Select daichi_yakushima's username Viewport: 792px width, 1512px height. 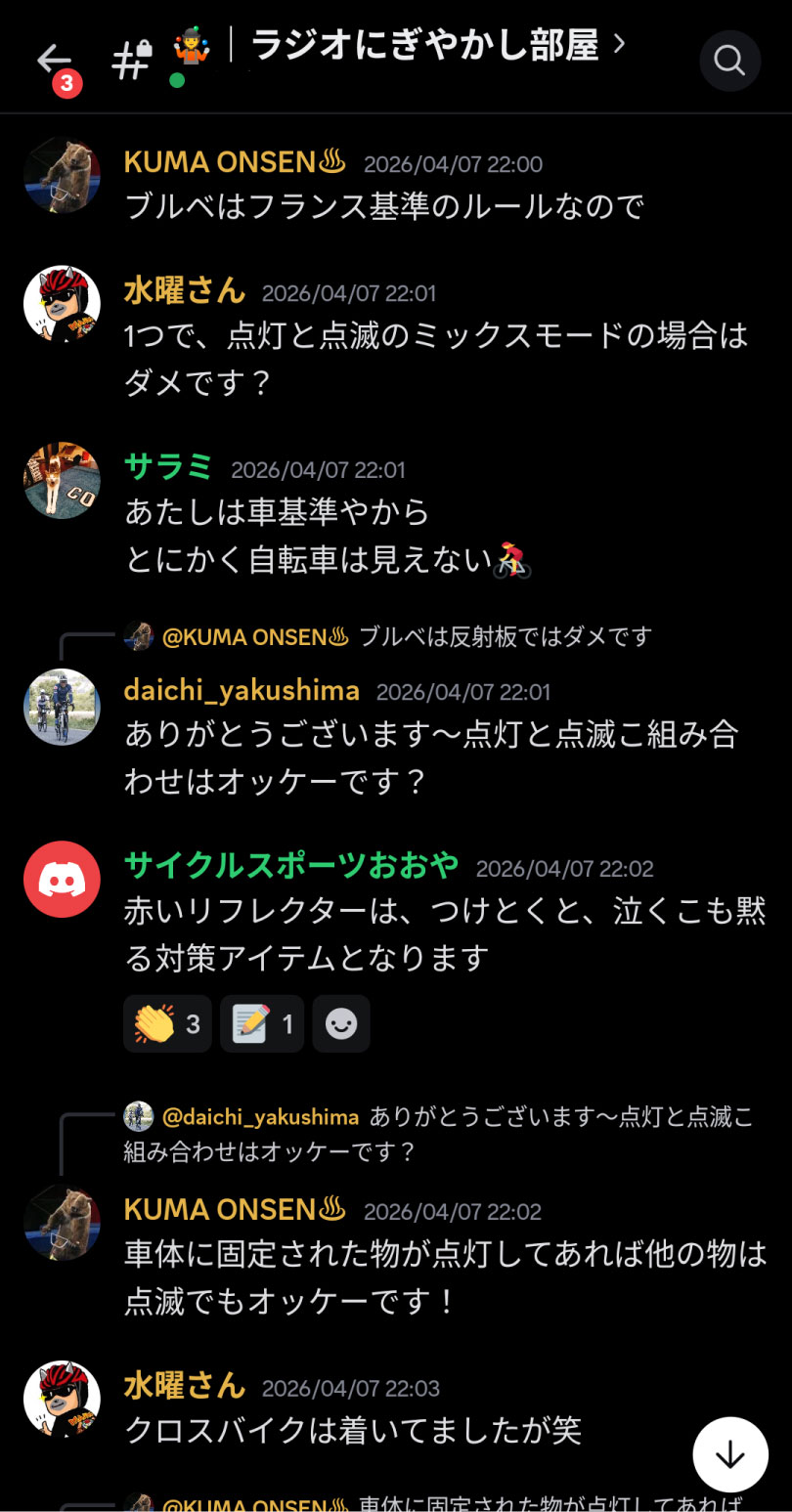[241, 690]
